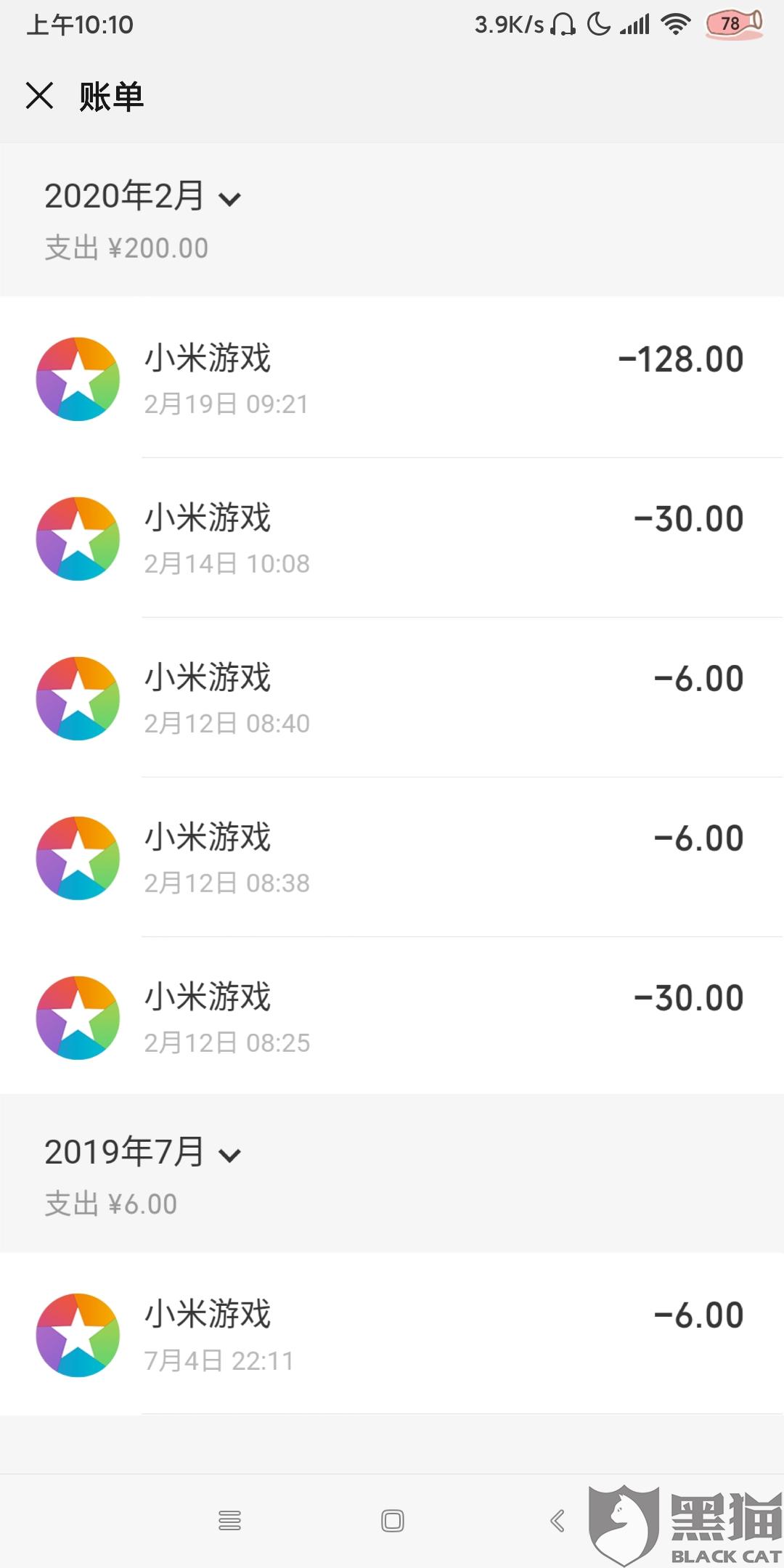Go back with the system back arrow

click(558, 1521)
